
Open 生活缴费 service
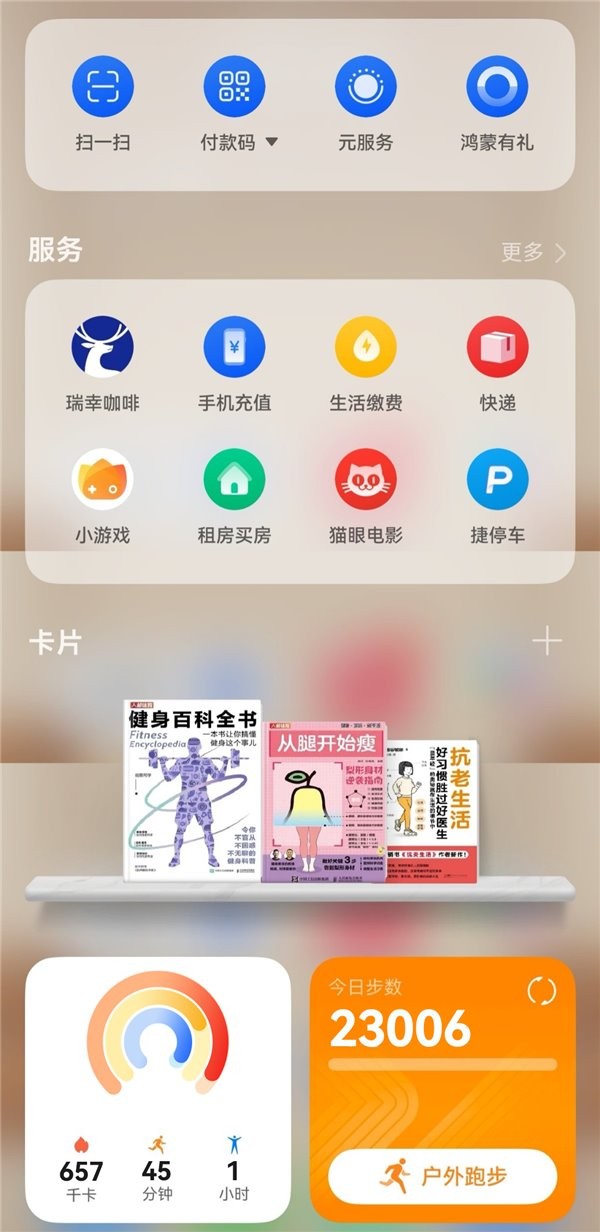365,348
